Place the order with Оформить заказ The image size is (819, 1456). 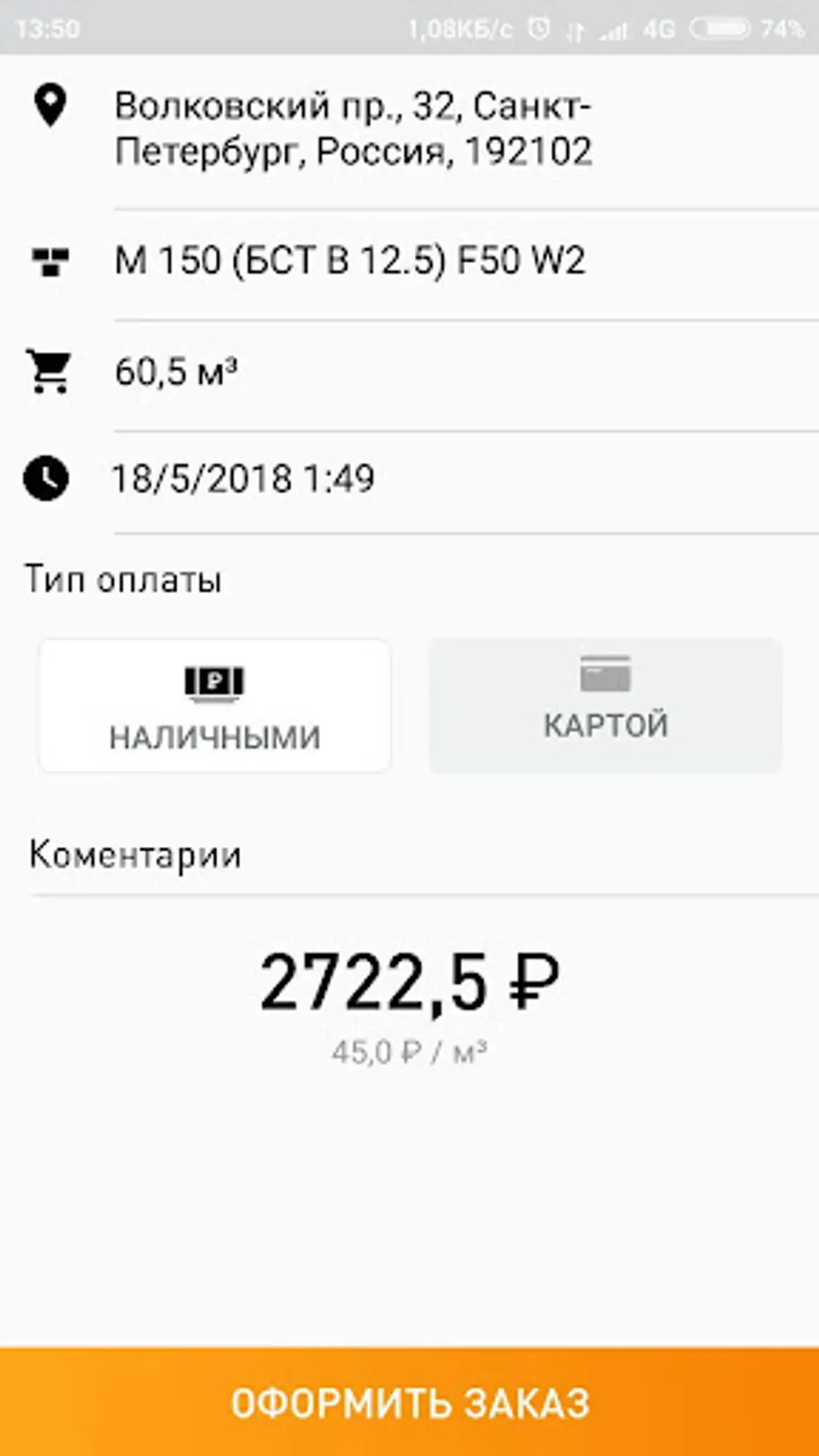(409, 1402)
